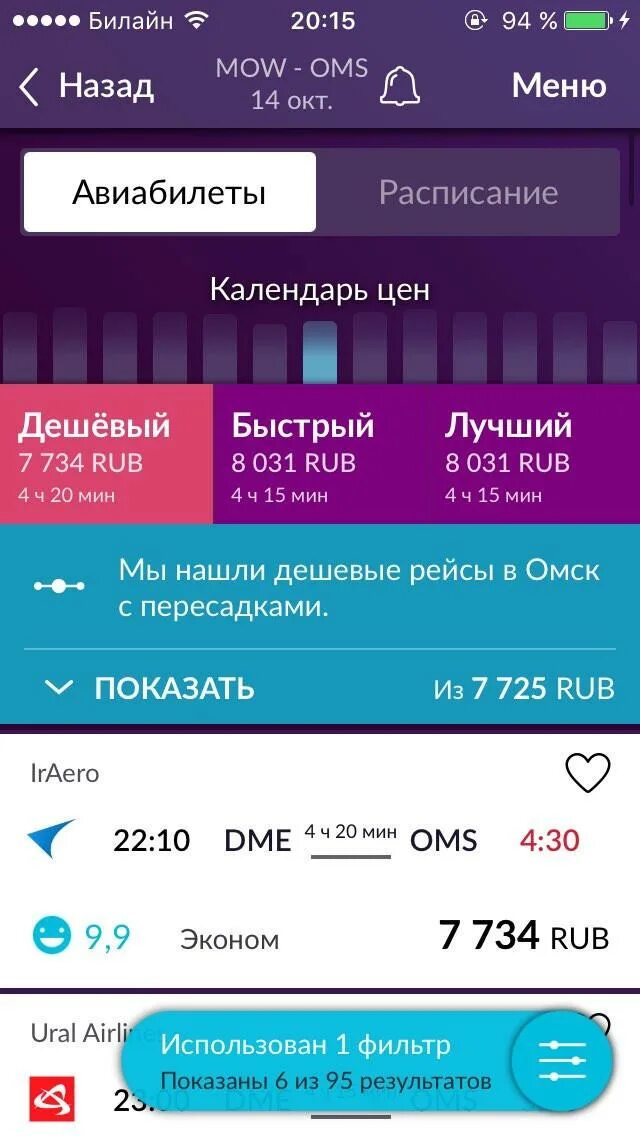Add the IrAero flight to favorites
This screenshot has width=640, height=1136.
pos(587,772)
